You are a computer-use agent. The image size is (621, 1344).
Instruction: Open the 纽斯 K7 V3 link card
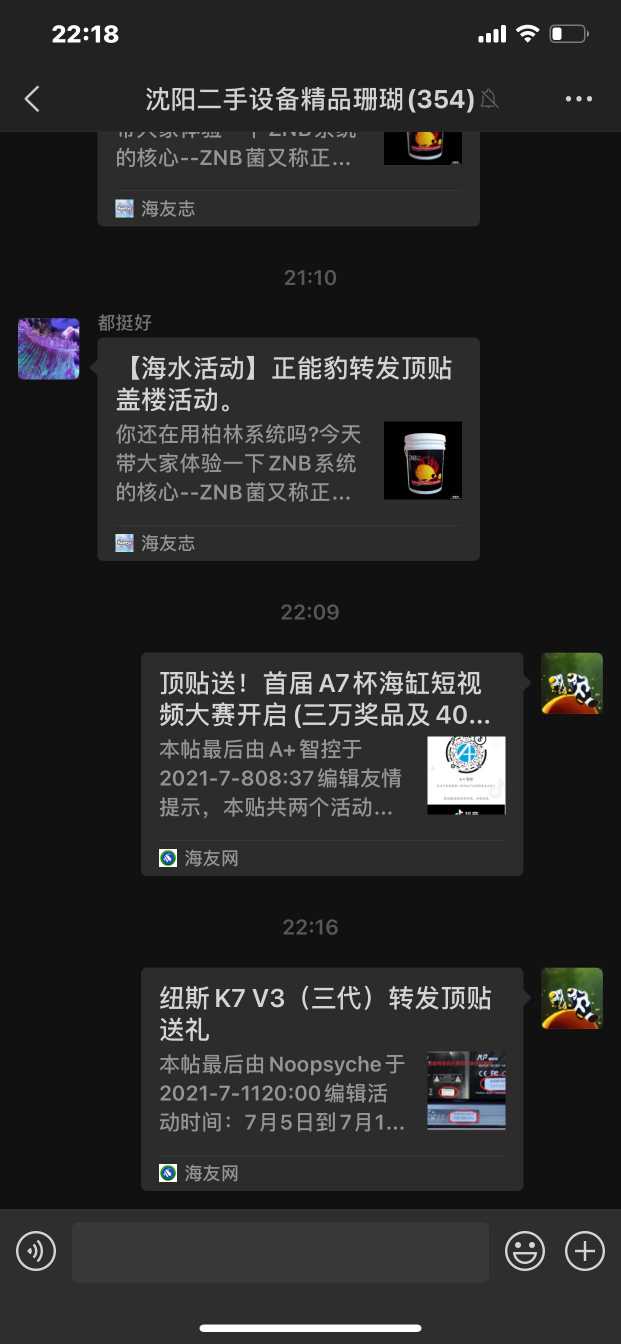coord(331,1078)
